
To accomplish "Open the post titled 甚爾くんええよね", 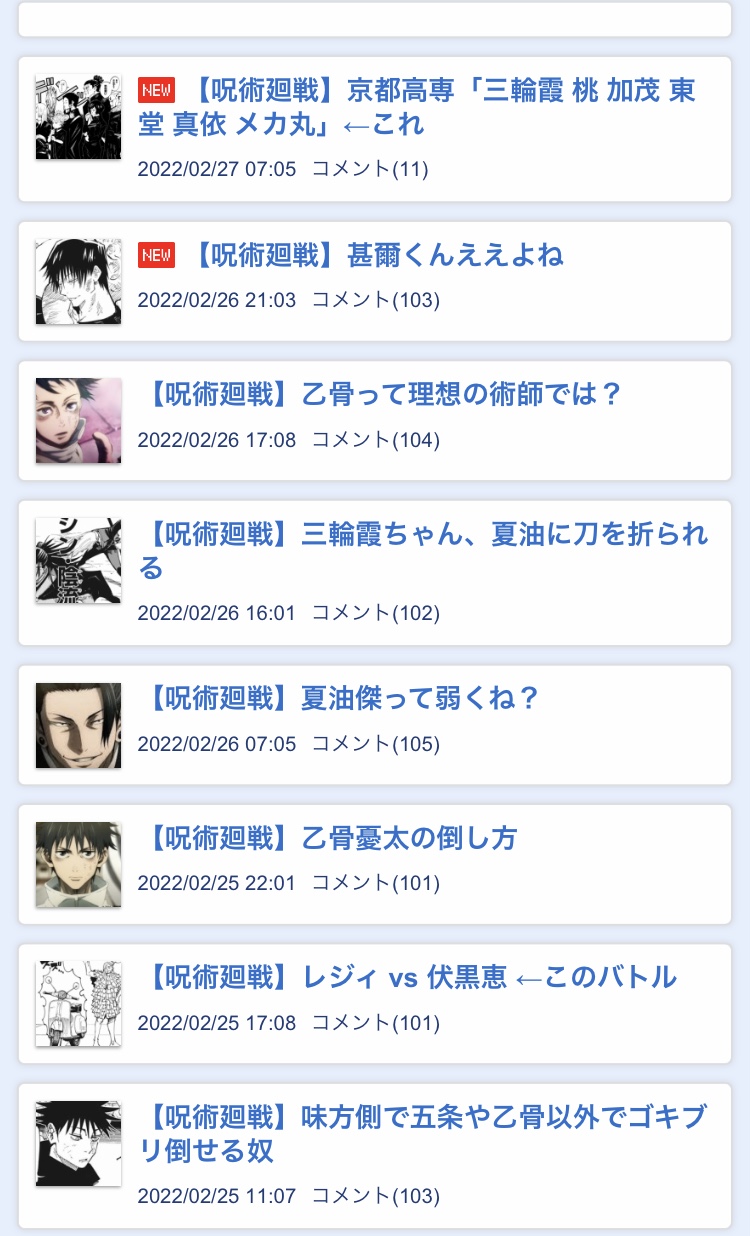I will [x=376, y=255].
